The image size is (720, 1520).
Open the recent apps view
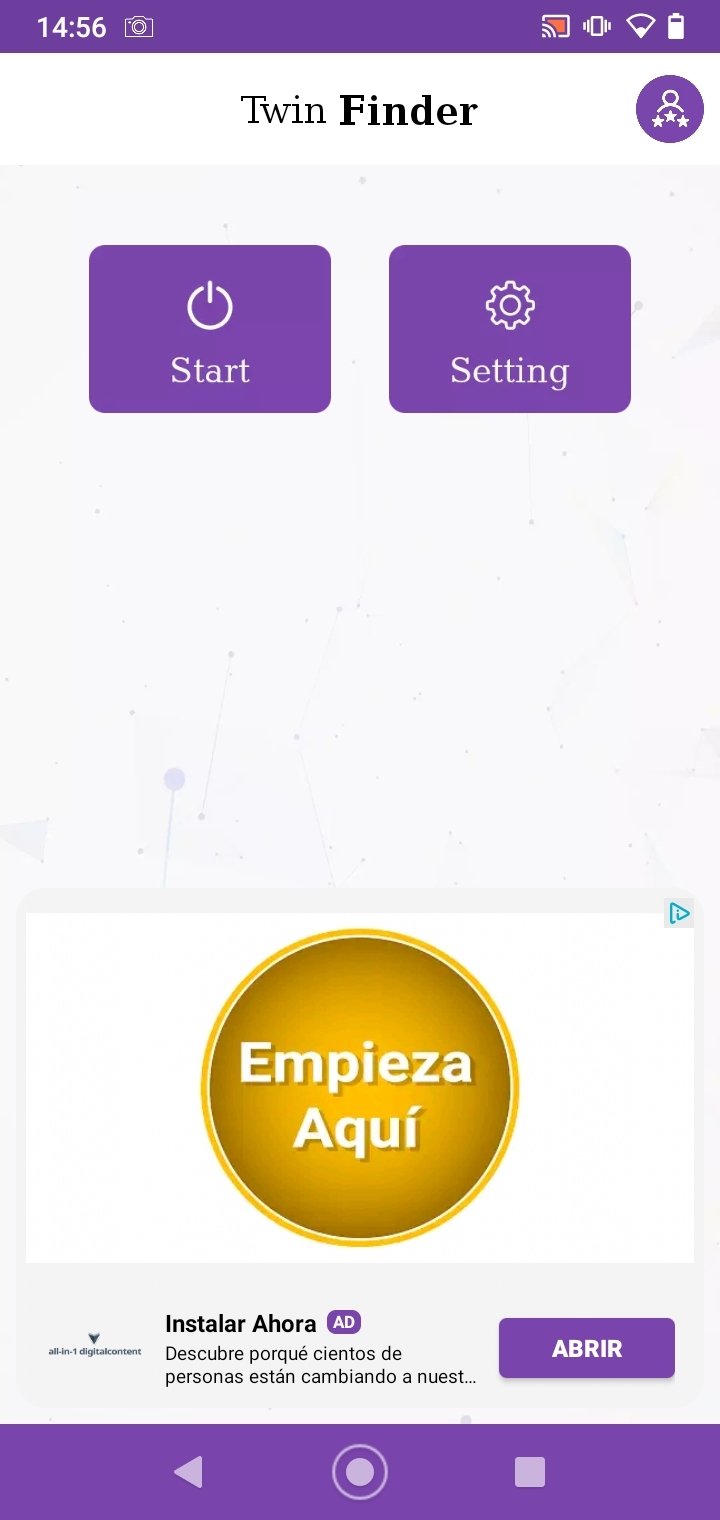tap(529, 1472)
